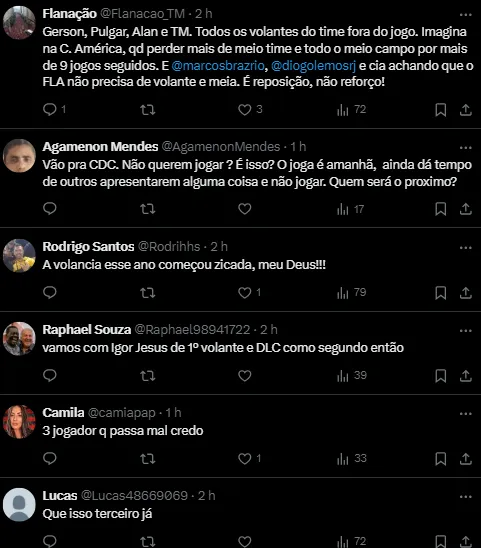The image size is (481, 548).
Task: Retweet Agamenon Mendes' tweet
Action: tap(148, 209)
